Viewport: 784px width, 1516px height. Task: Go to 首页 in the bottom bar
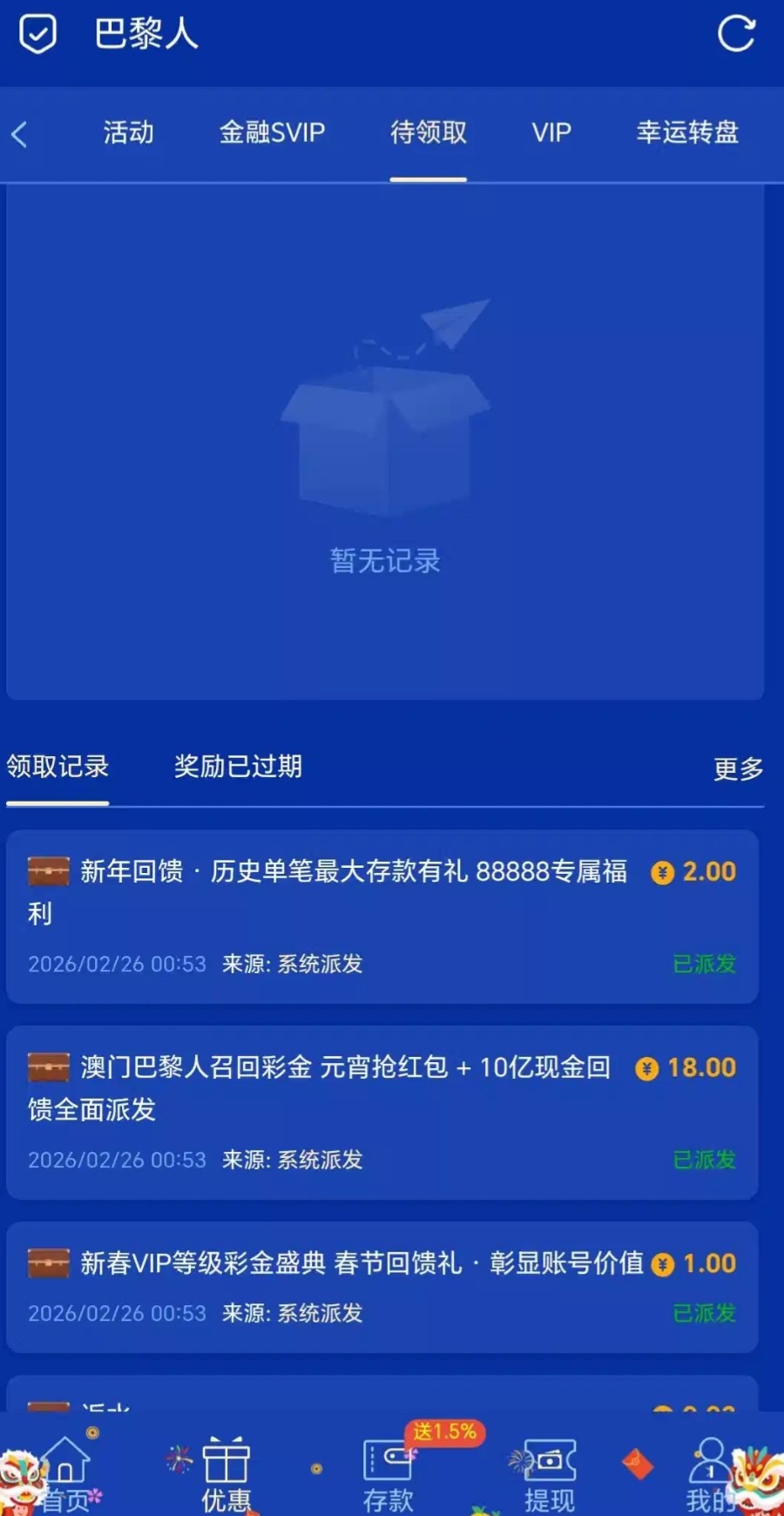(64, 1472)
